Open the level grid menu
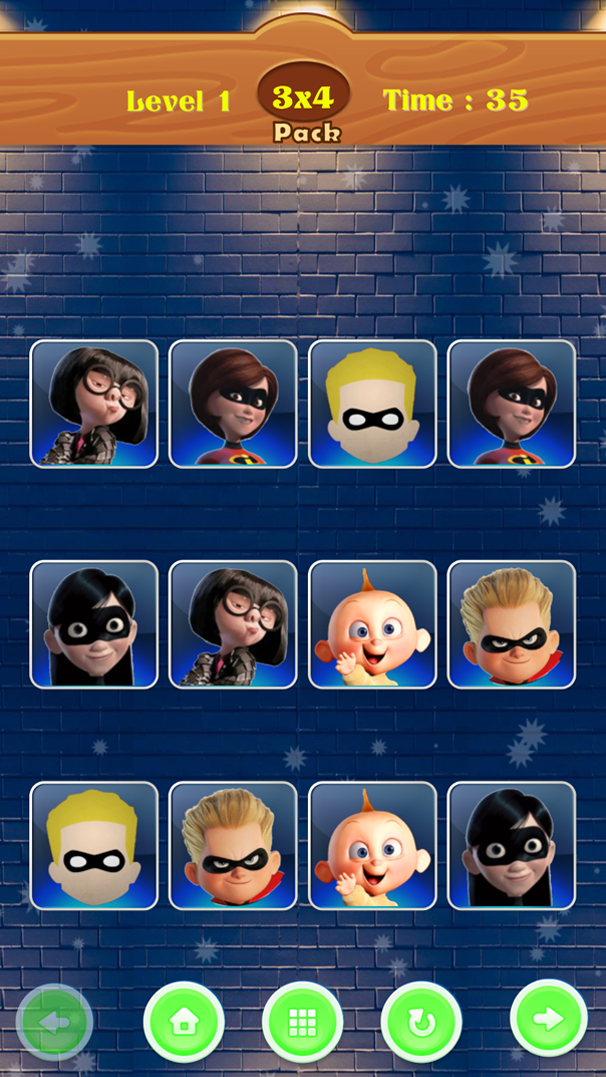606x1077 pixels. tap(302, 1021)
